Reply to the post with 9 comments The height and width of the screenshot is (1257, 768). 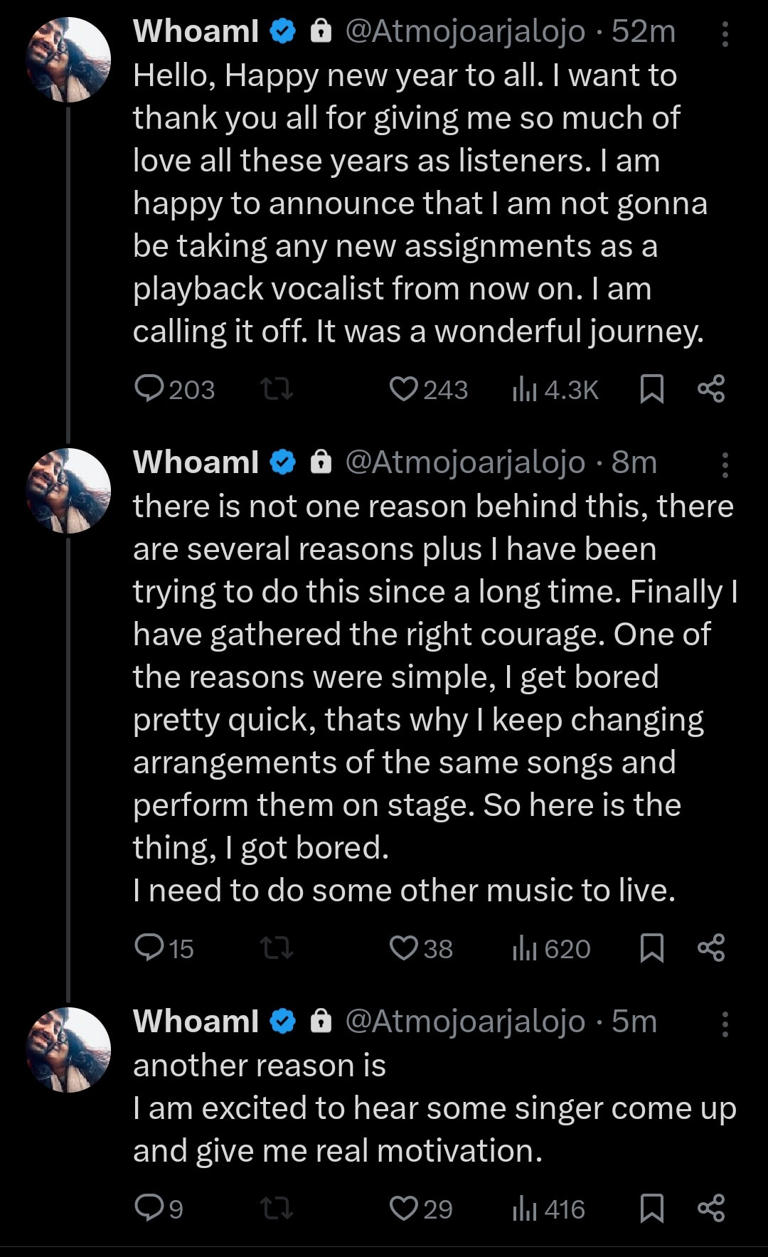click(150, 1208)
